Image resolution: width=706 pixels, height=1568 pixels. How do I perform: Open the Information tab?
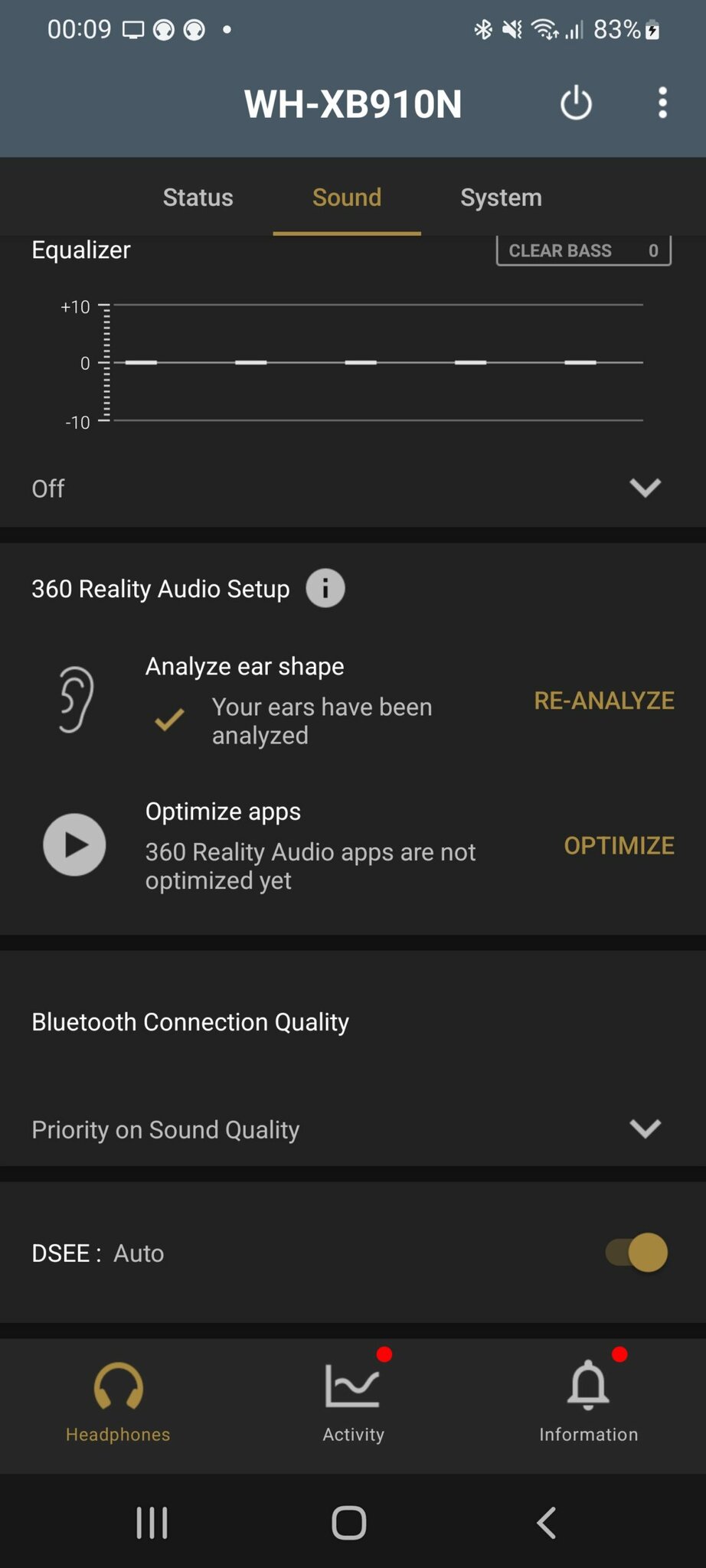tap(588, 1403)
